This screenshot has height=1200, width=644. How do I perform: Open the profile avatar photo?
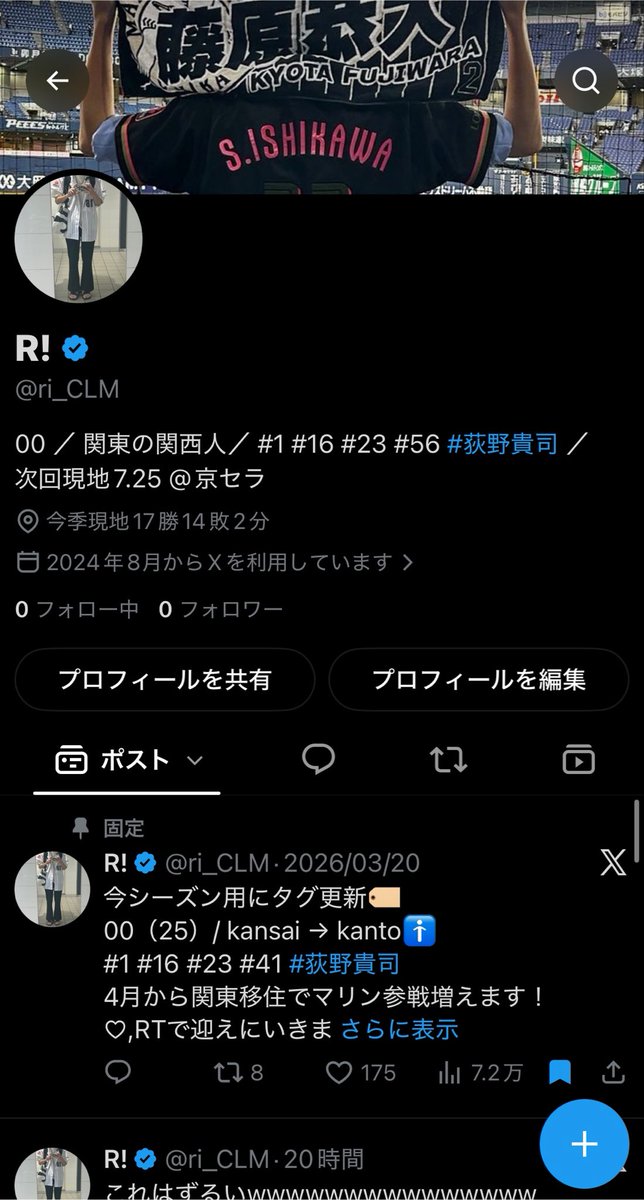[x=78, y=236]
